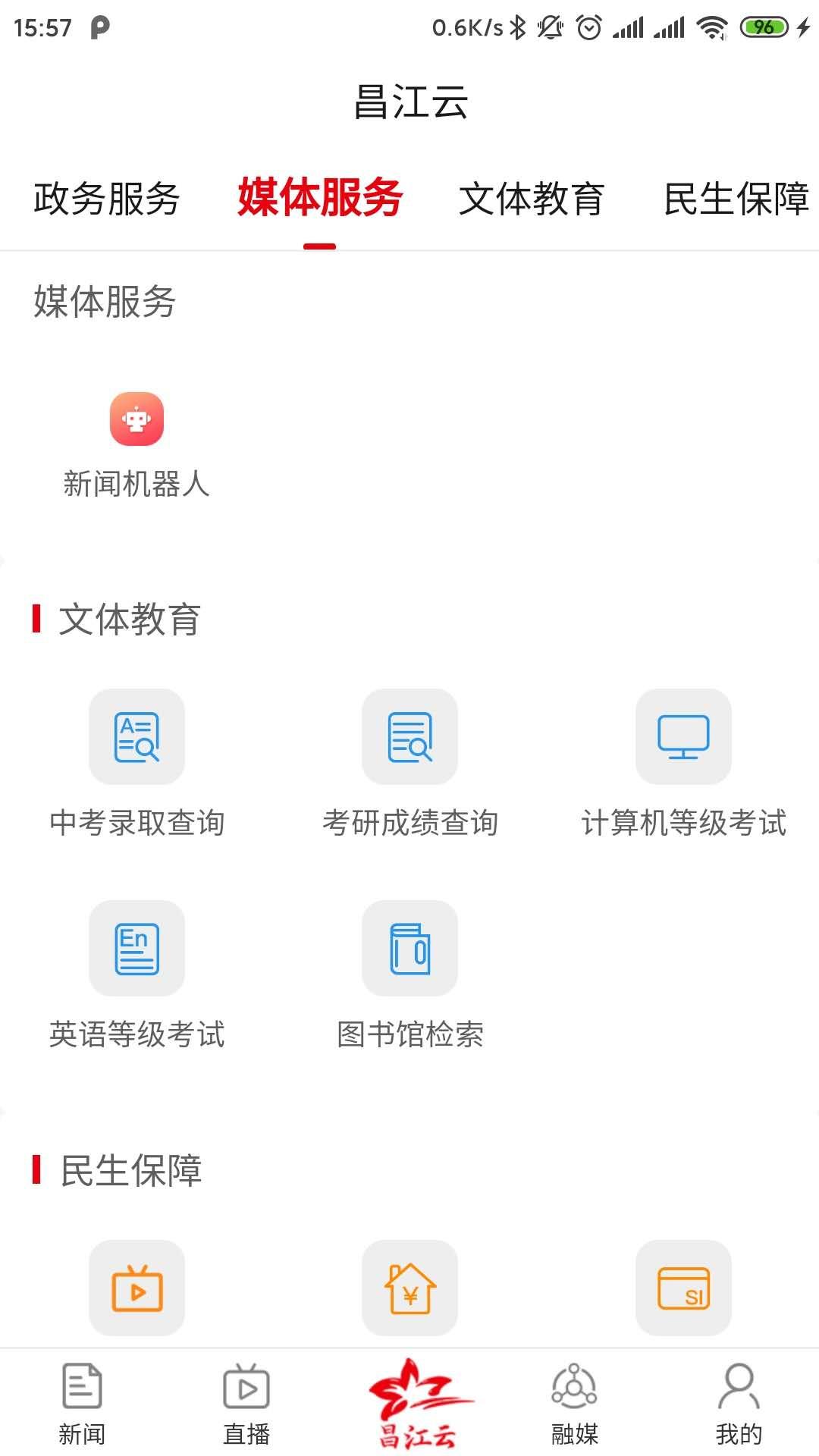Viewport: 819px width, 1456px height.
Task: Click the orange TV playback icon under 民生保障
Action: pyautogui.click(x=137, y=1288)
